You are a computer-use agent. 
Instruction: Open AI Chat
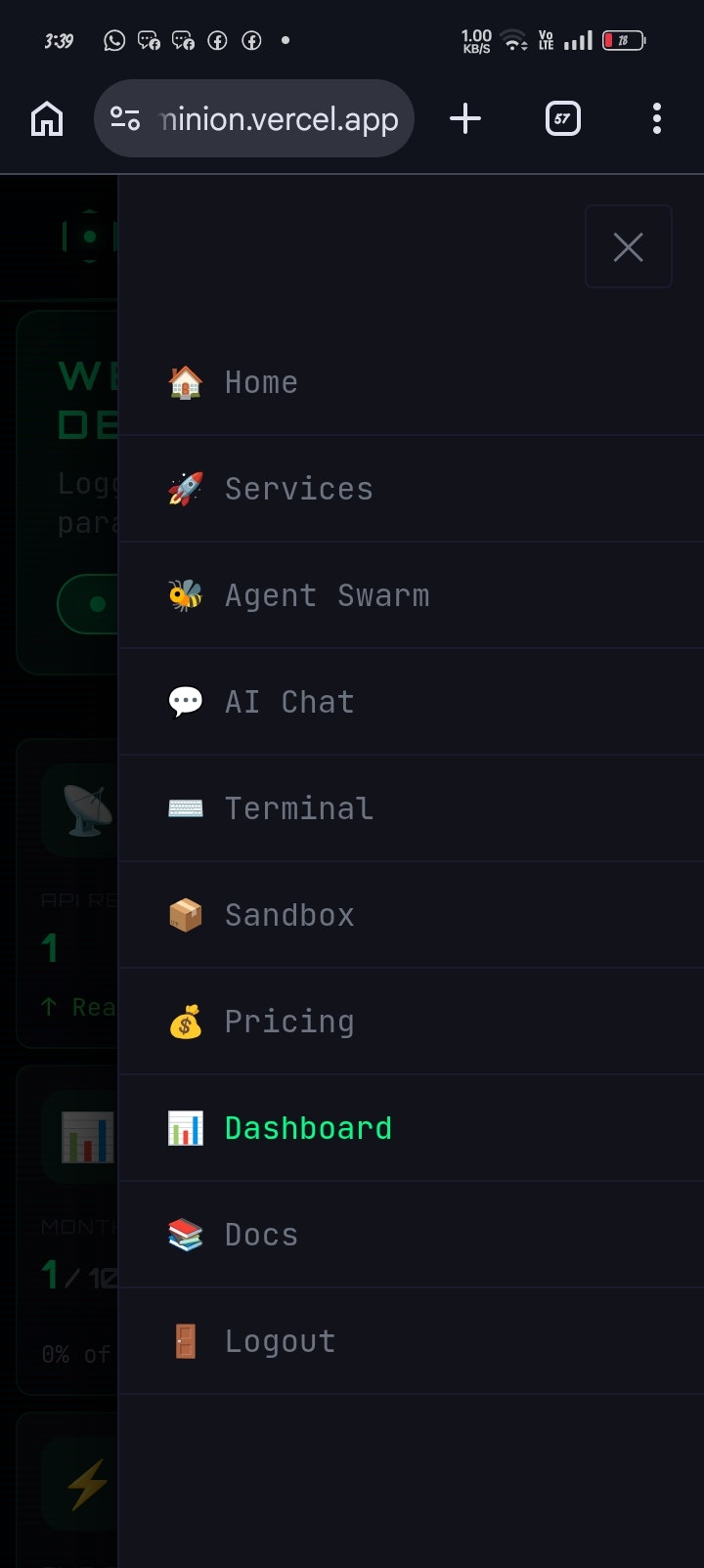(x=289, y=702)
